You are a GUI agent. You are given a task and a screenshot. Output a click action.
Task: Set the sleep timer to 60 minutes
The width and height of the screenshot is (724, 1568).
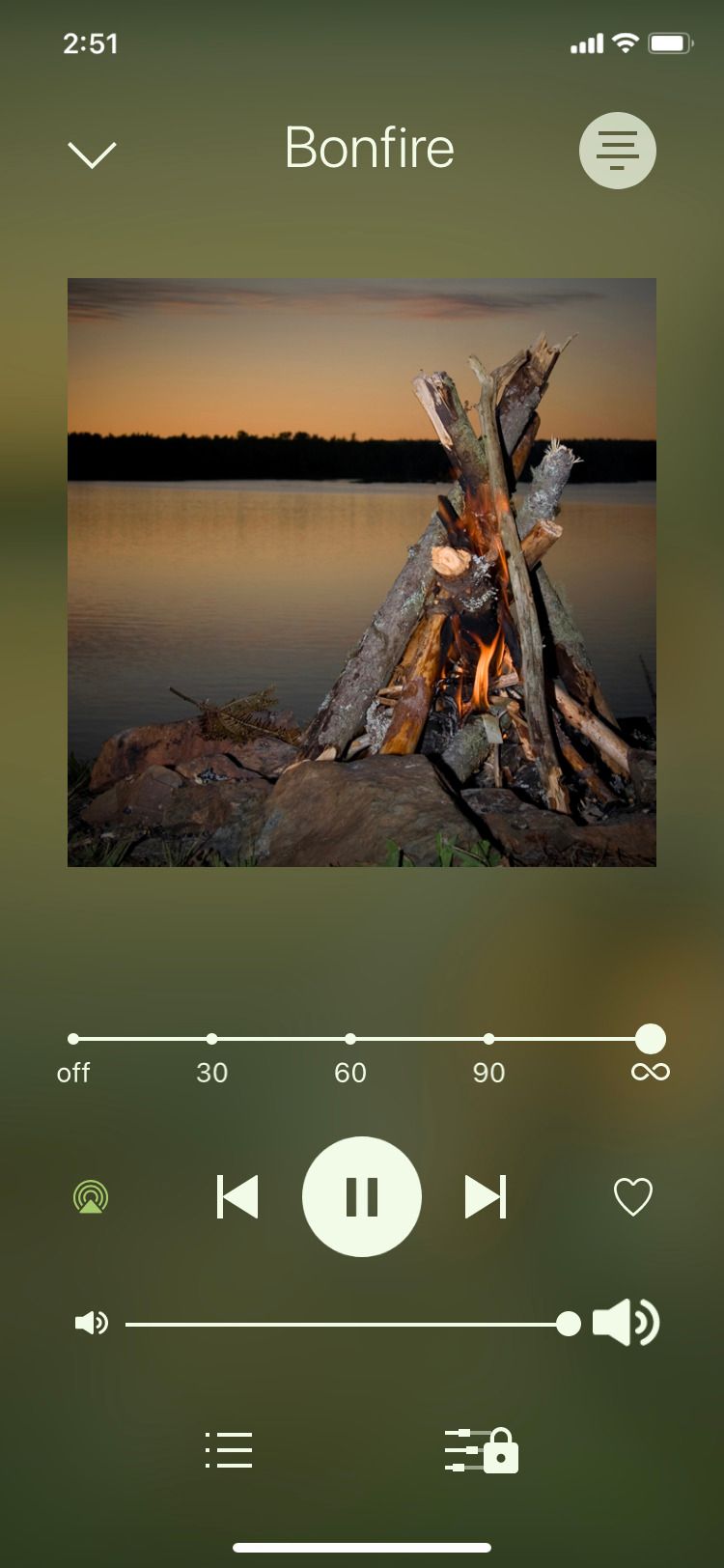click(350, 1039)
